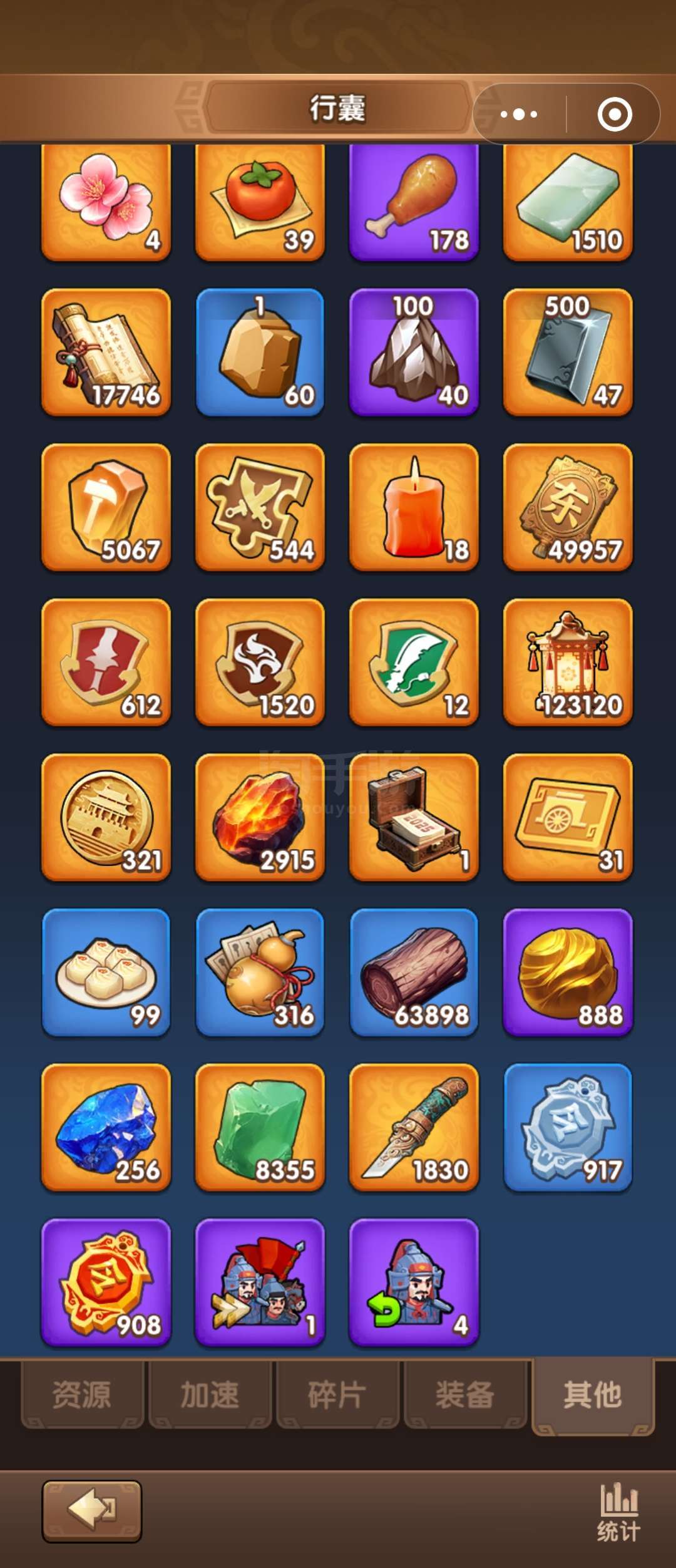Select the tea token item with 49957

click(x=568, y=507)
